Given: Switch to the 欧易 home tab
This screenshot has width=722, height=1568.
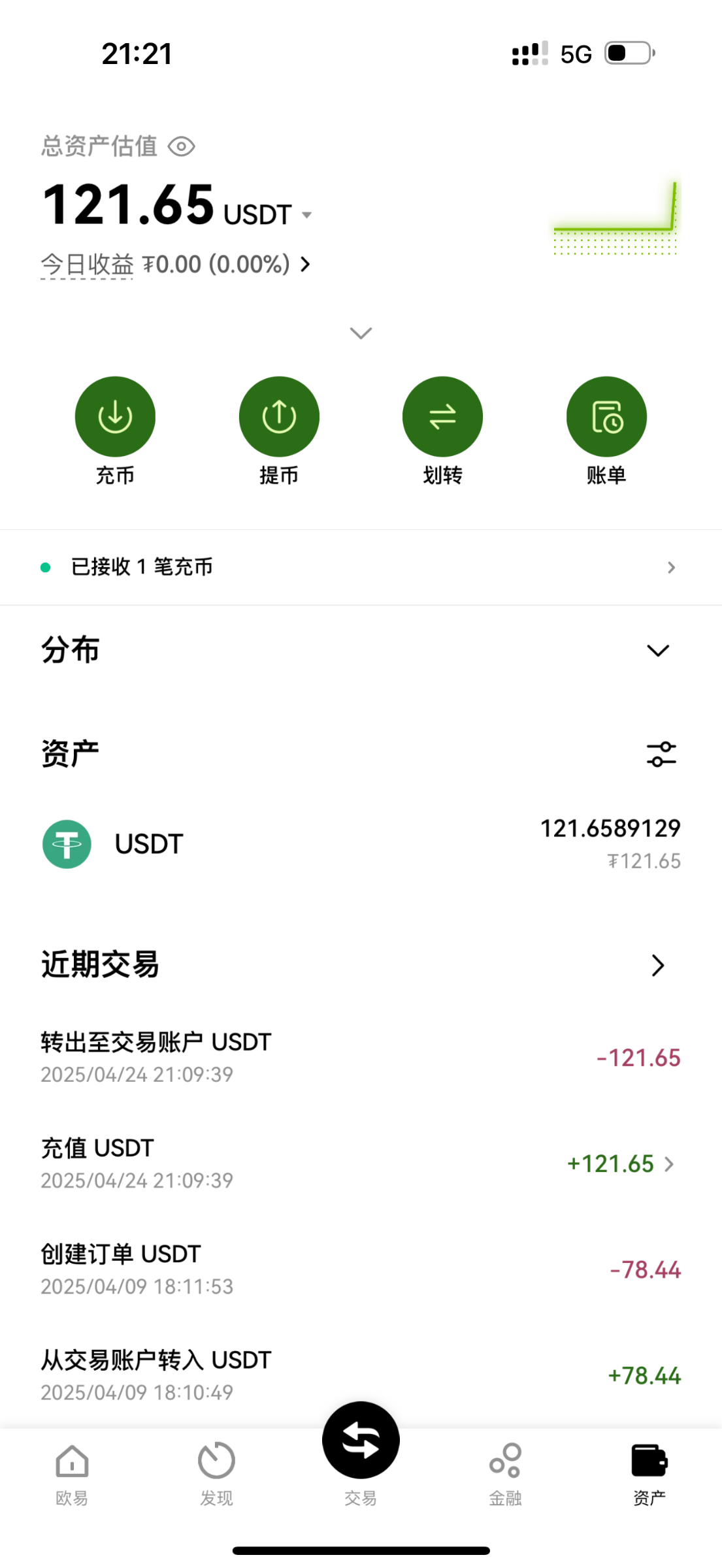Looking at the screenshot, I should (x=72, y=1471).
